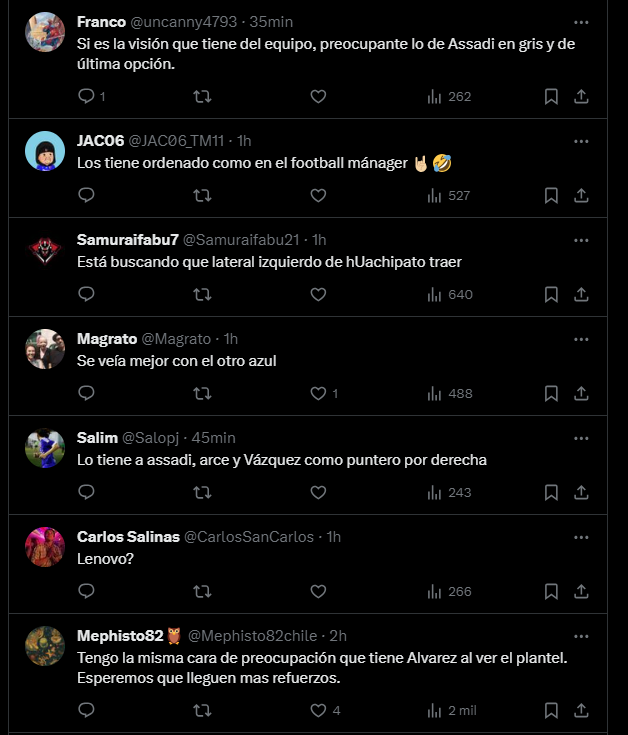Open more options on Carlos Salinas tweet
Viewport: 628px width, 735px height.
click(x=581, y=537)
